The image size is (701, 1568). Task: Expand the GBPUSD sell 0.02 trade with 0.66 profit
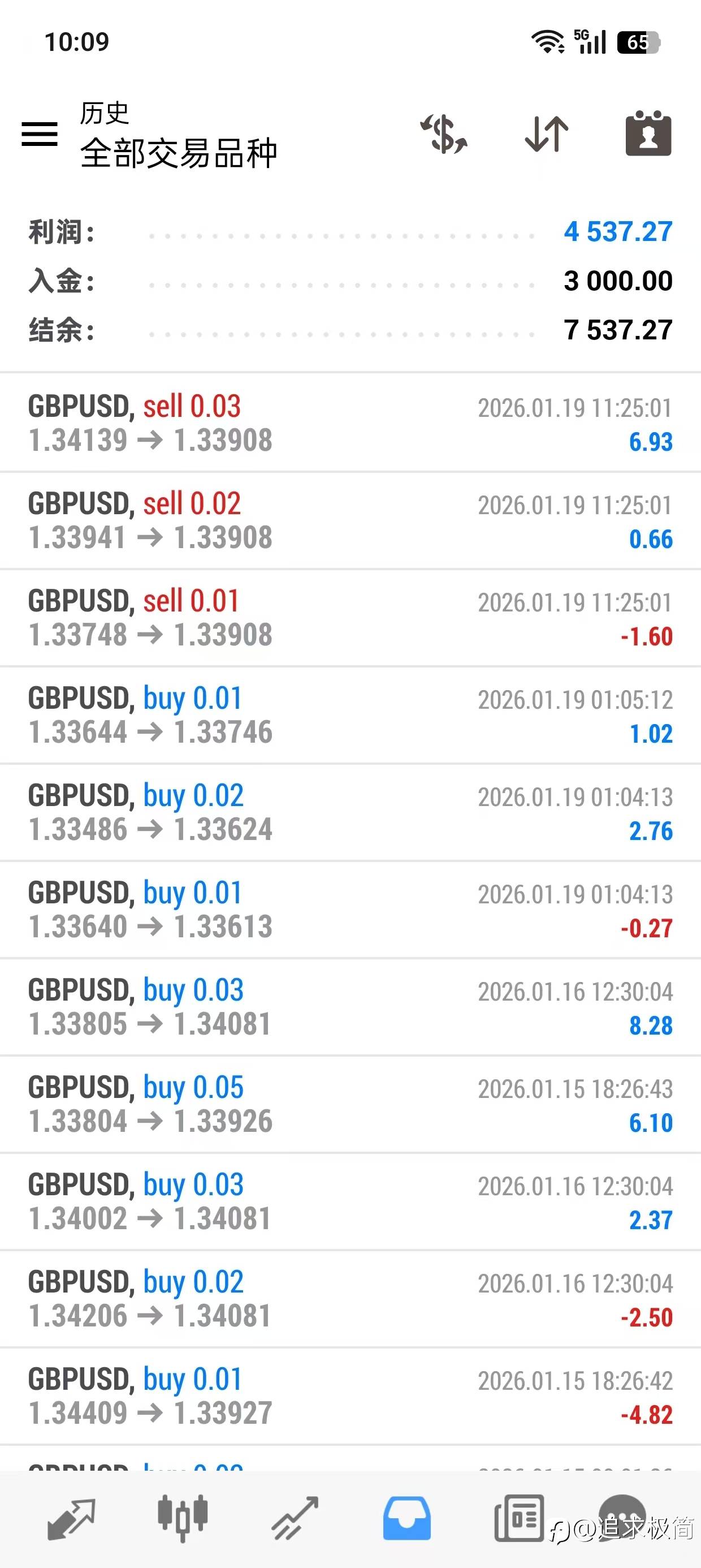tap(350, 520)
